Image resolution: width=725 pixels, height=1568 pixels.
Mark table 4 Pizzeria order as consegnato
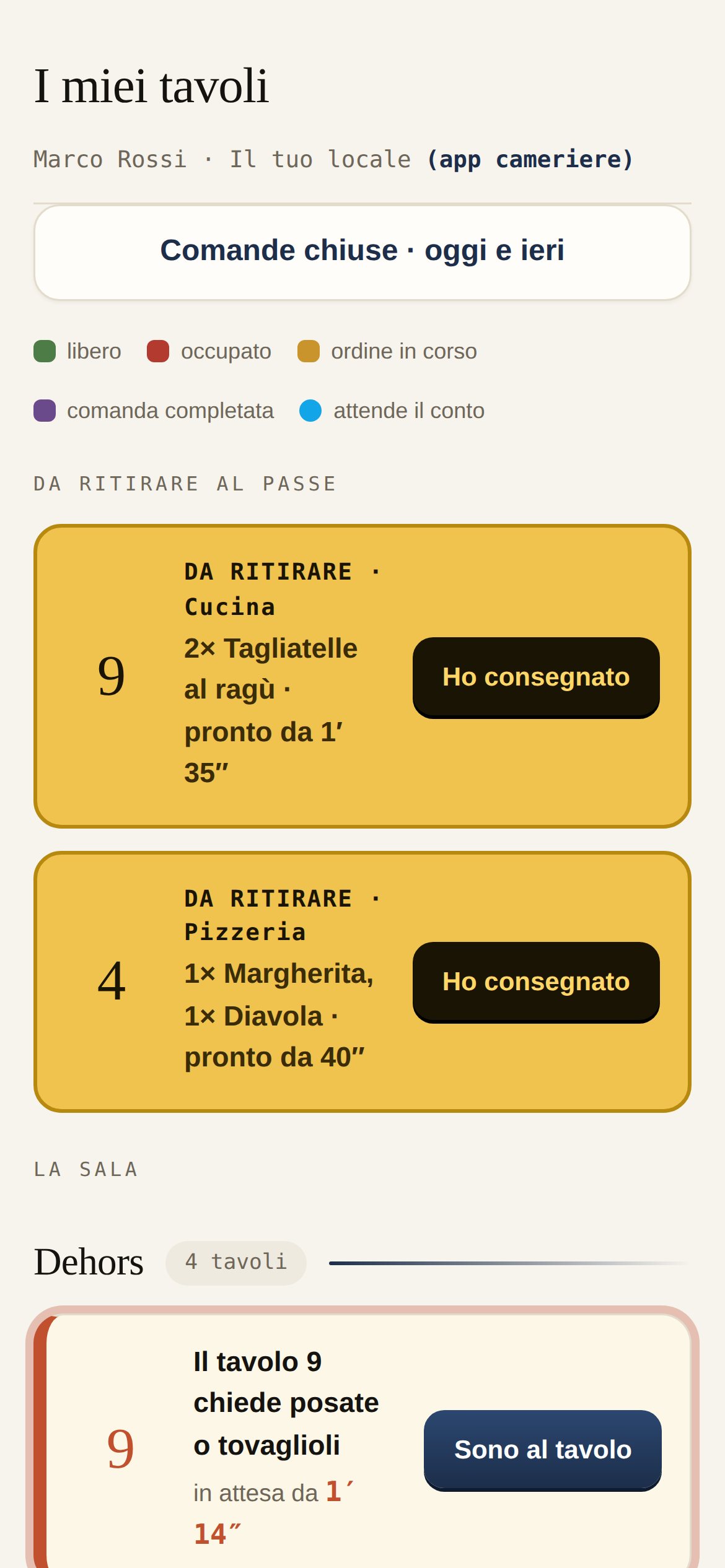(536, 982)
